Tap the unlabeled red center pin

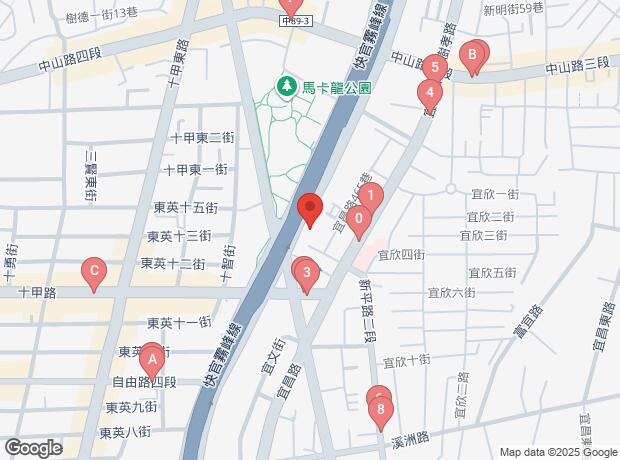(310, 209)
